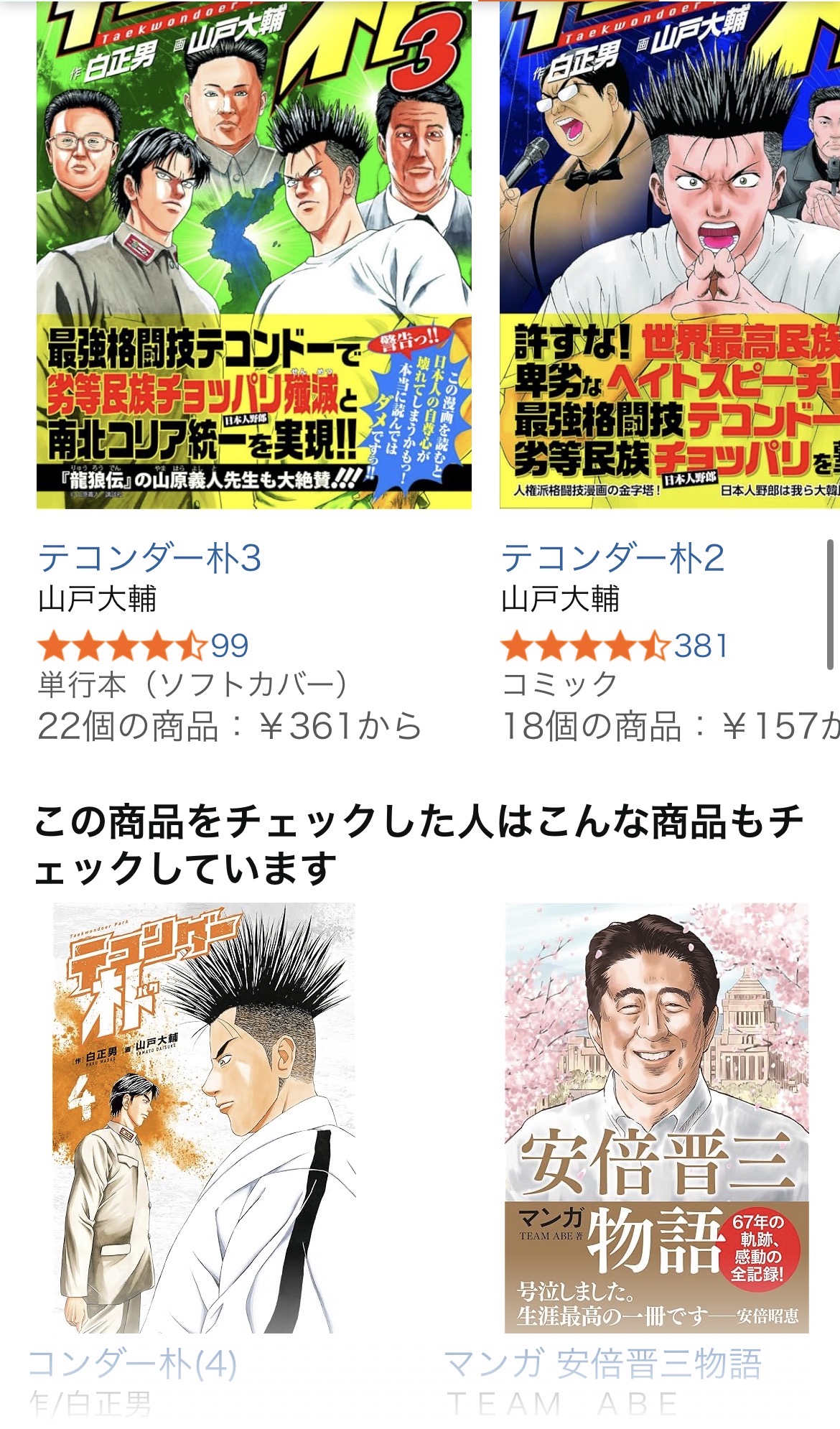The image size is (840, 1429).
Task: Open the テコンダー朴(4) book cover
Action: (205, 1117)
